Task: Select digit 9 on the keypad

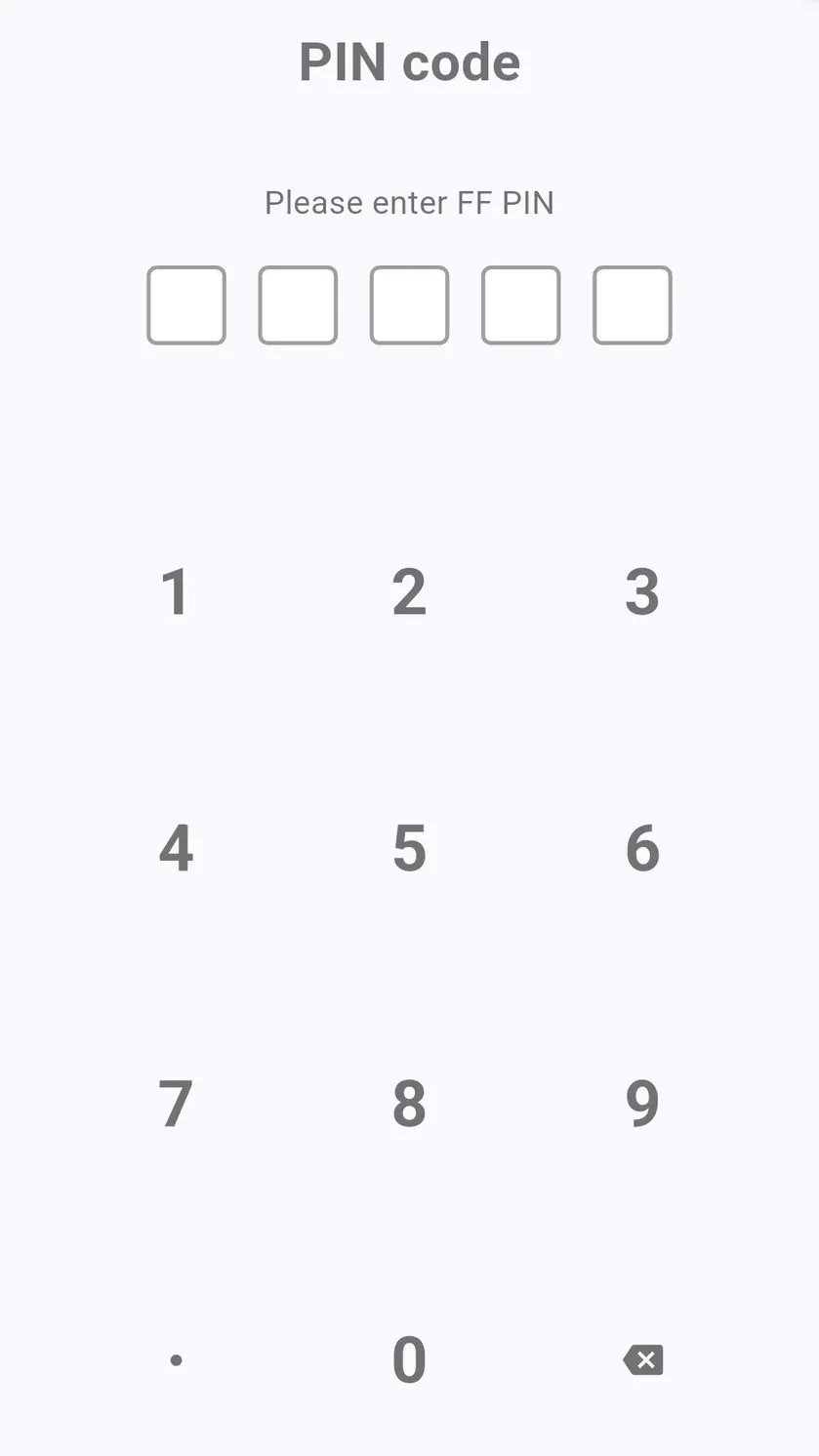Action: click(x=642, y=1104)
